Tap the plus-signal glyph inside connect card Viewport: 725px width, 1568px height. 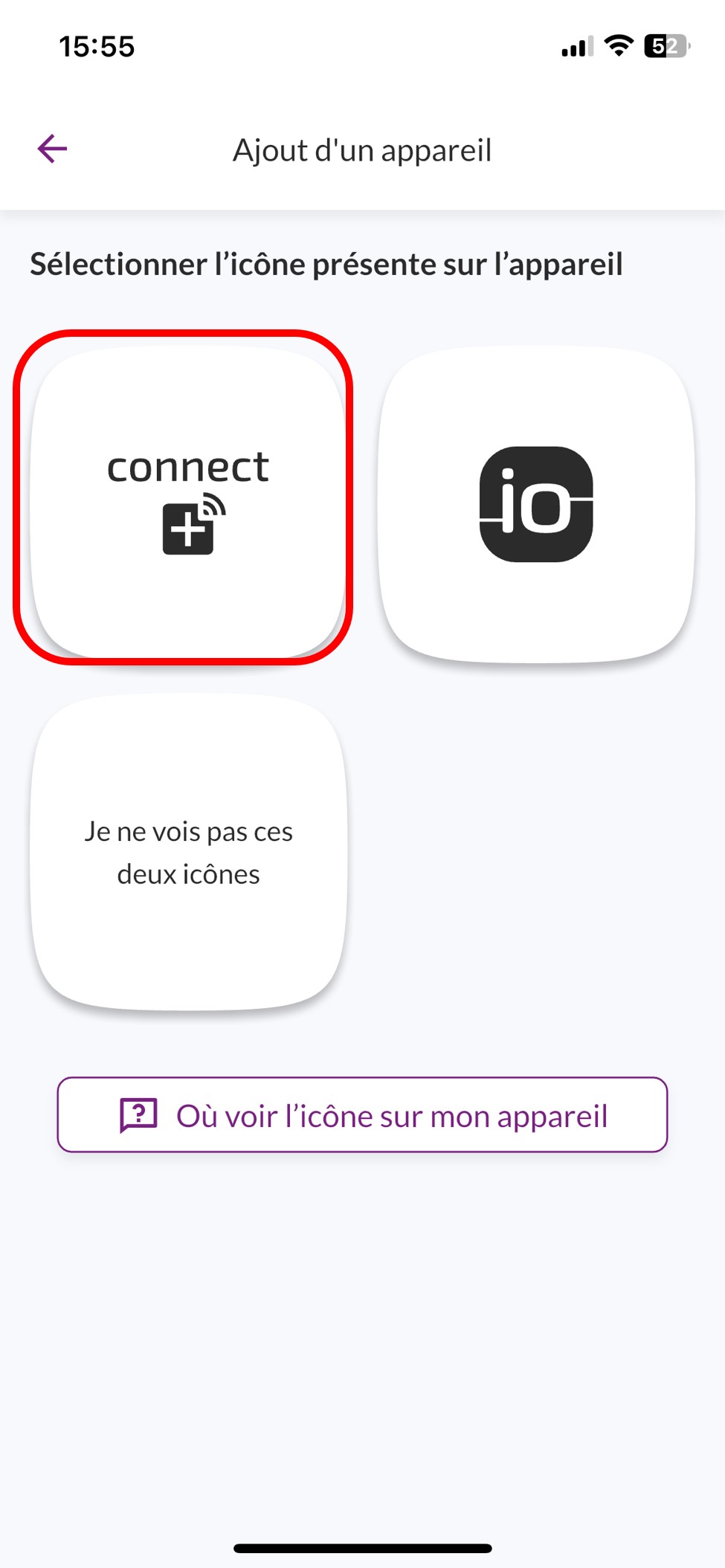(x=188, y=529)
